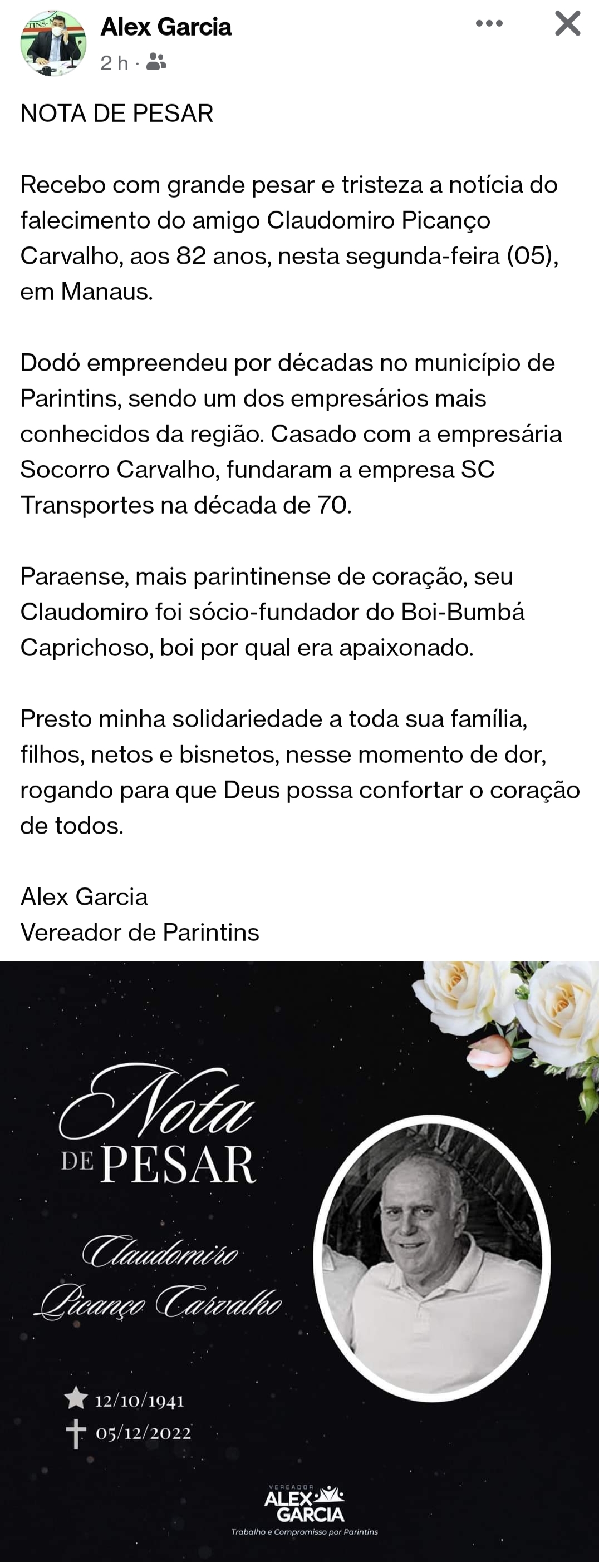Close the post view
The width and height of the screenshot is (599, 1568).
(567, 24)
